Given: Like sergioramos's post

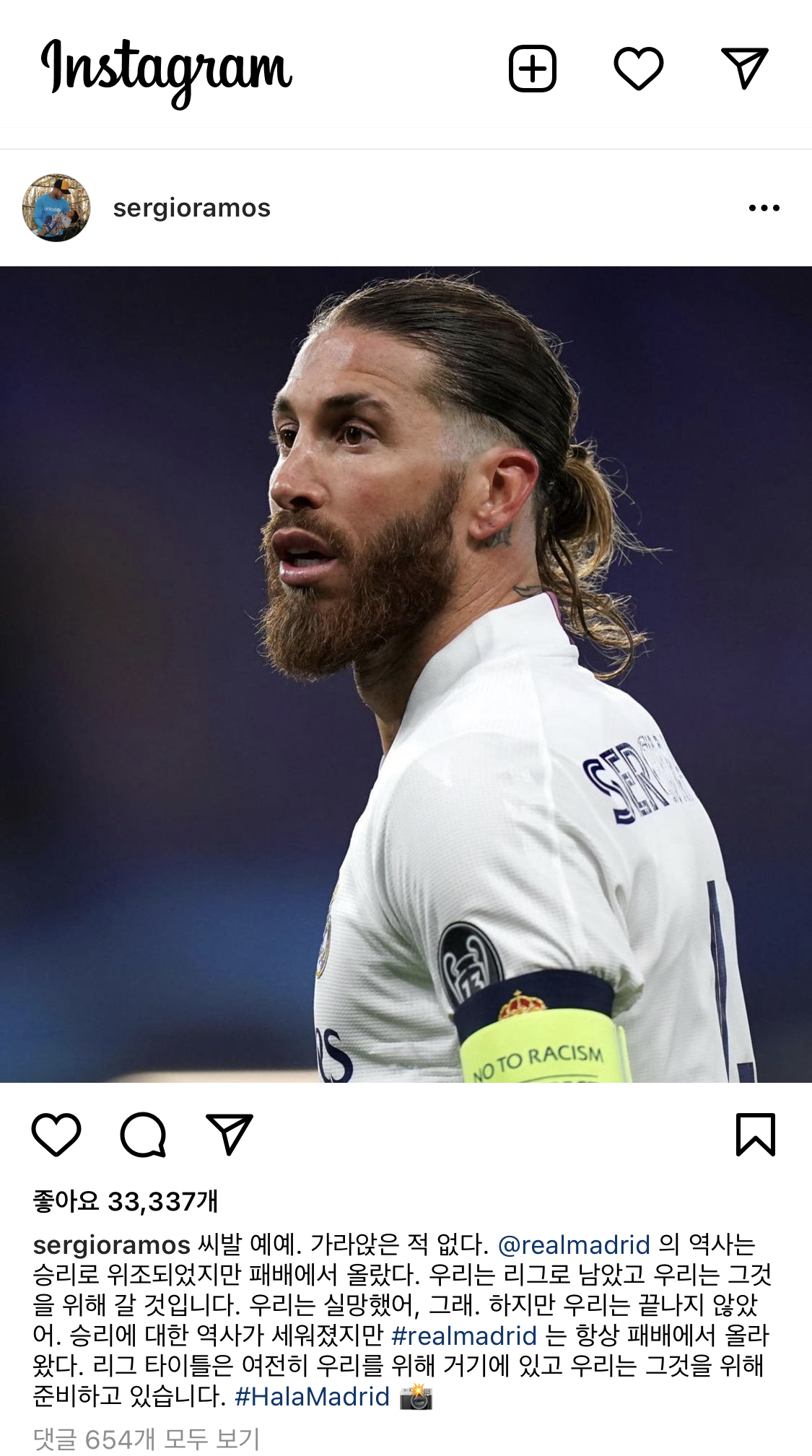Looking at the screenshot, I should pyautogui.click(x=56, y=1134).
